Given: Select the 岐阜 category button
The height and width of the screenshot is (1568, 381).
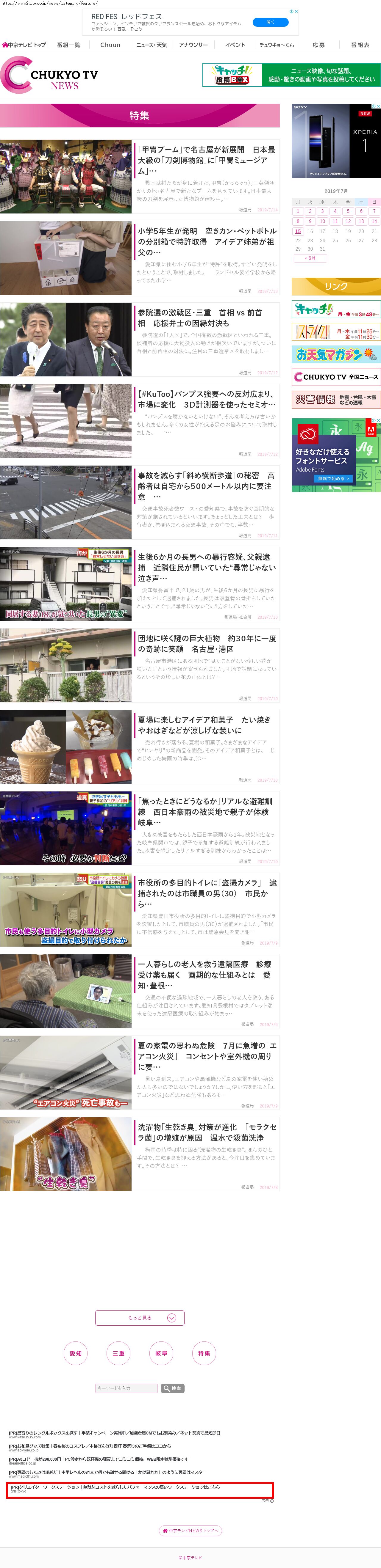Looking at the screenshot, I should (x=161, y=1353).
